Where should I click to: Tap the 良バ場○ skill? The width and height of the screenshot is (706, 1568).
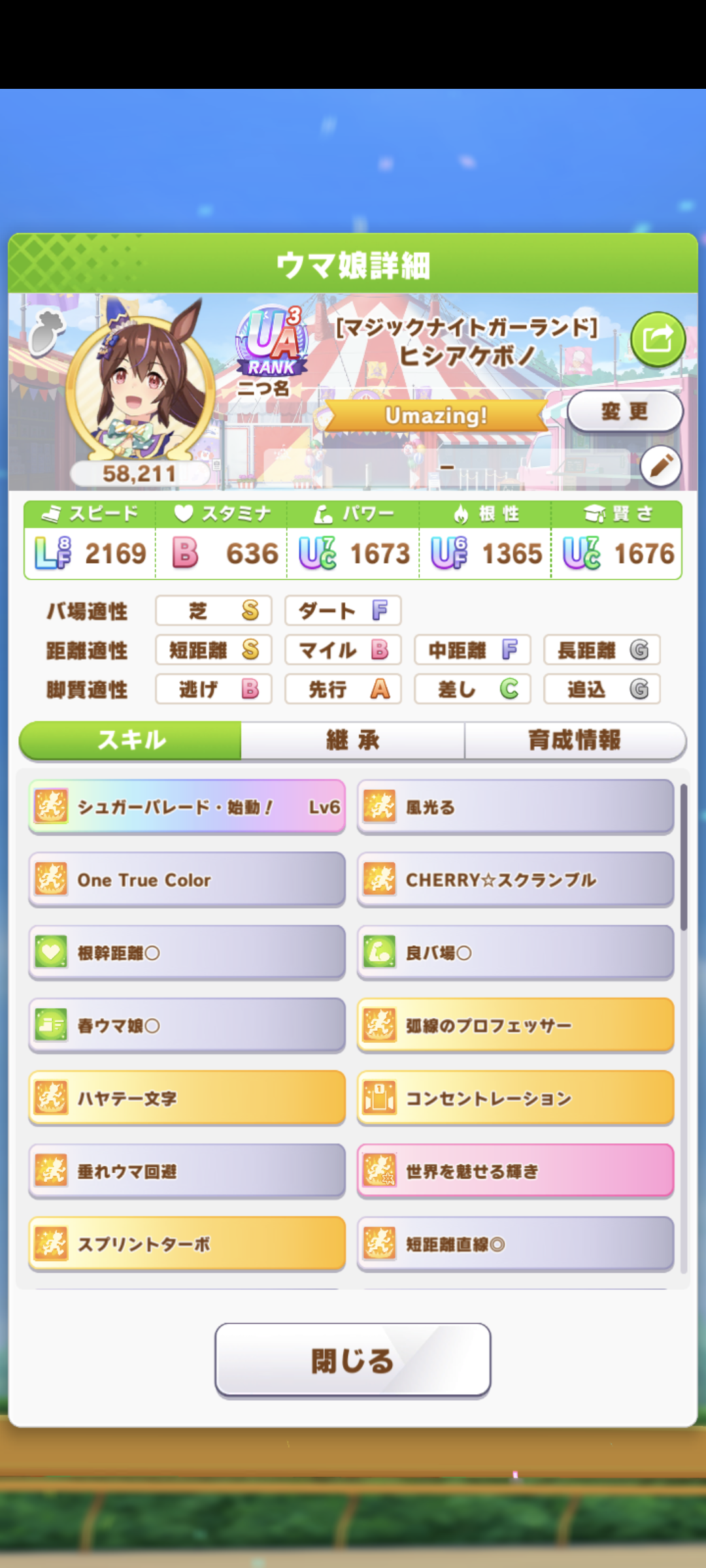[515, 953]
